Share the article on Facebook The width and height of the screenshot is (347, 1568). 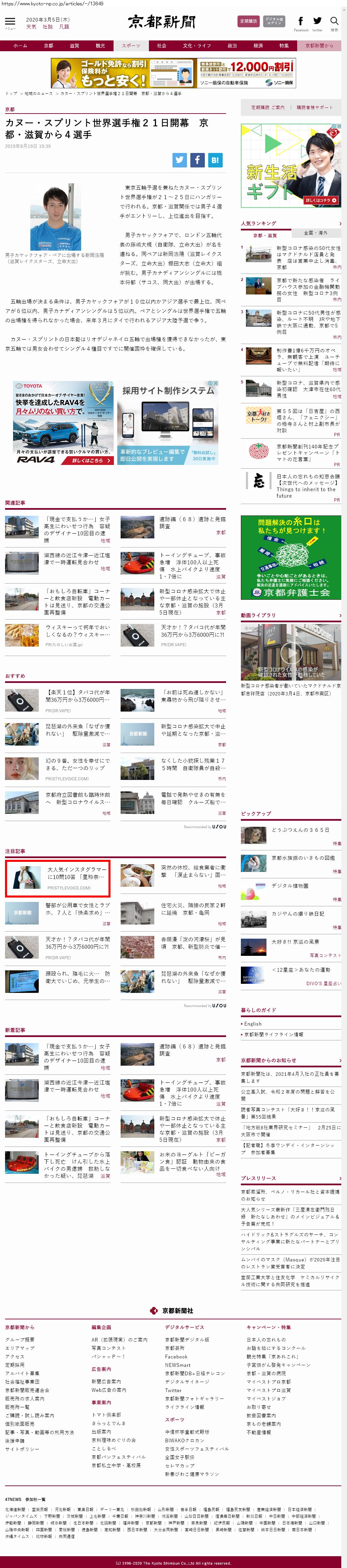click(x=197, y=160)
